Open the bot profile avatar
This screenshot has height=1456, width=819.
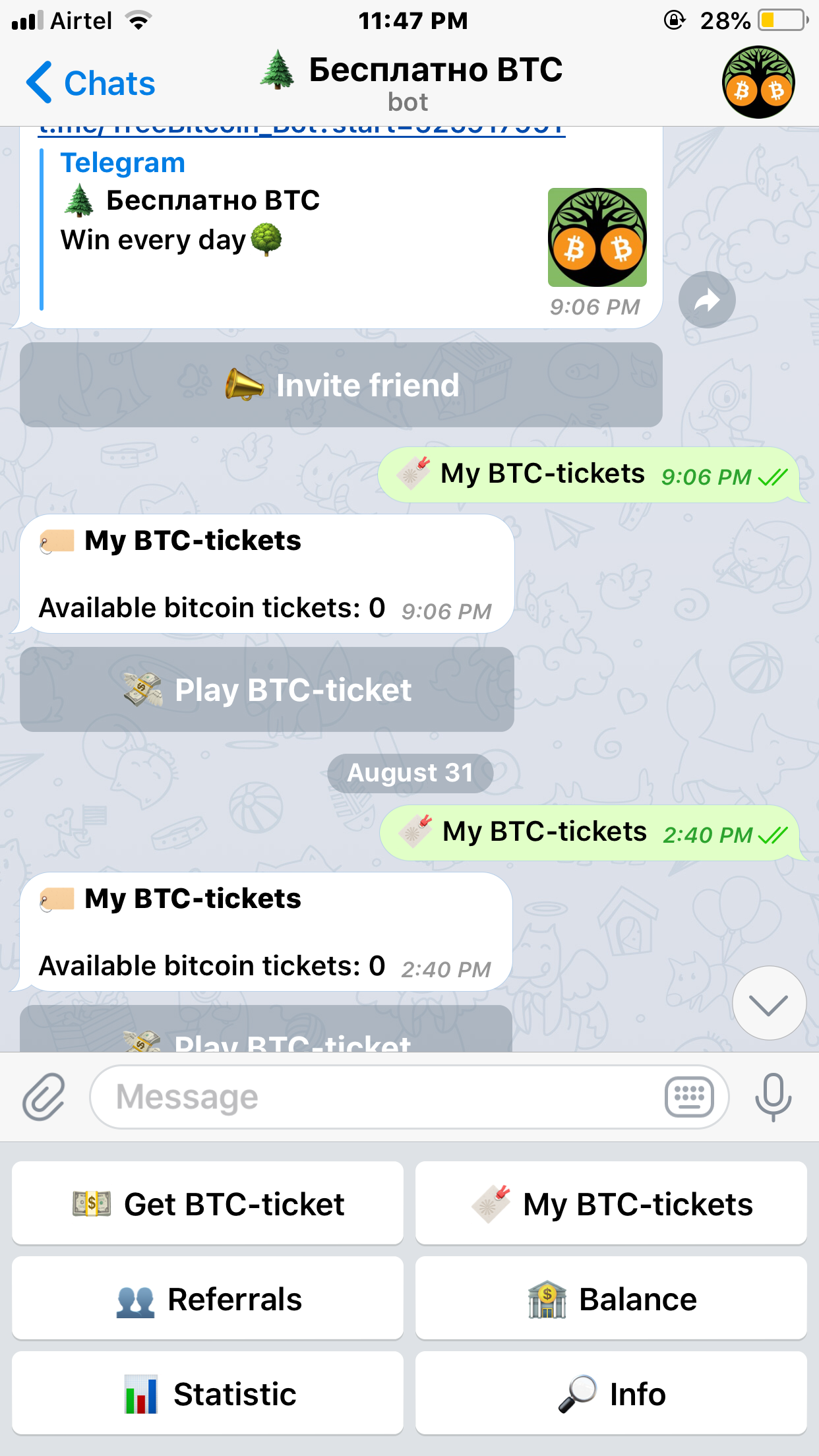click(x=758, y=82)
